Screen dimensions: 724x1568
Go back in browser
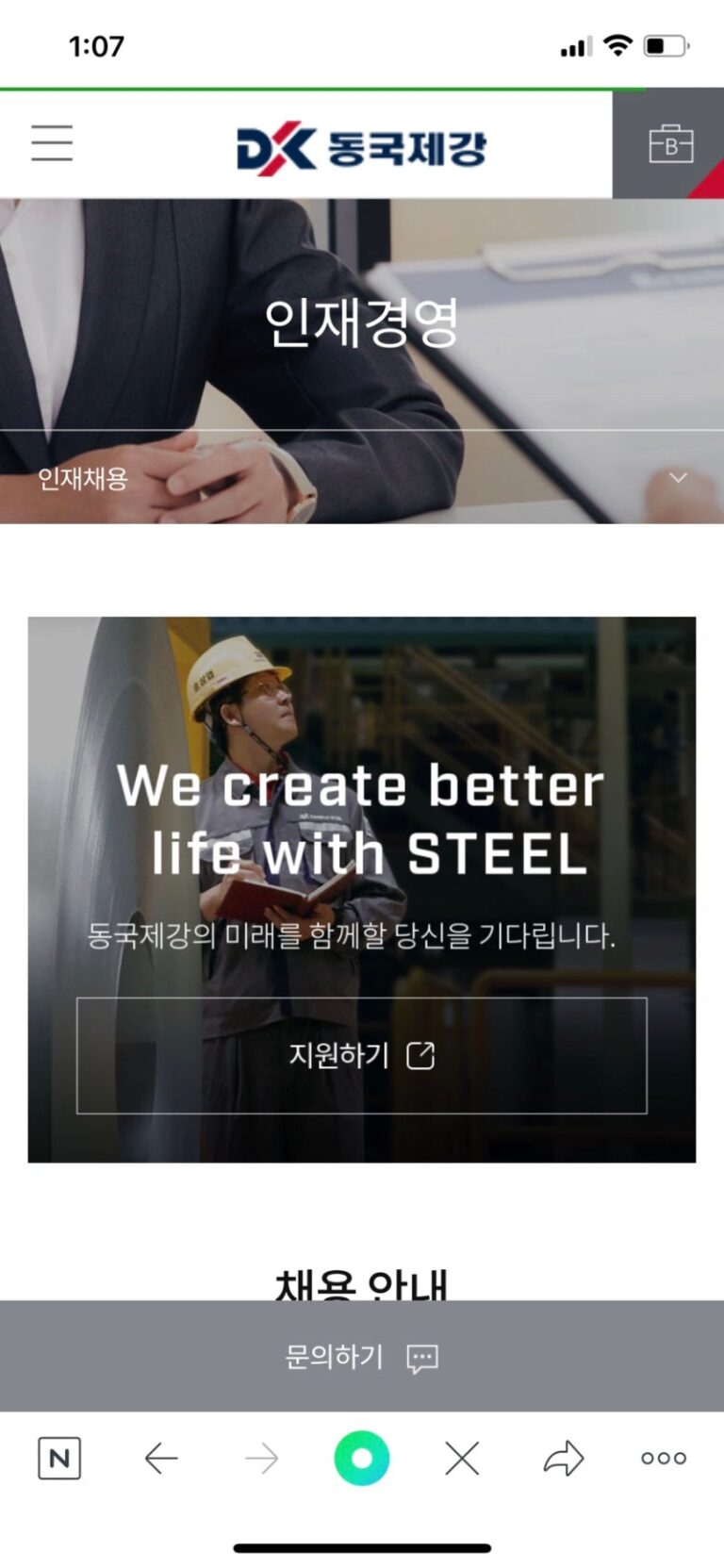[161, 1459]
